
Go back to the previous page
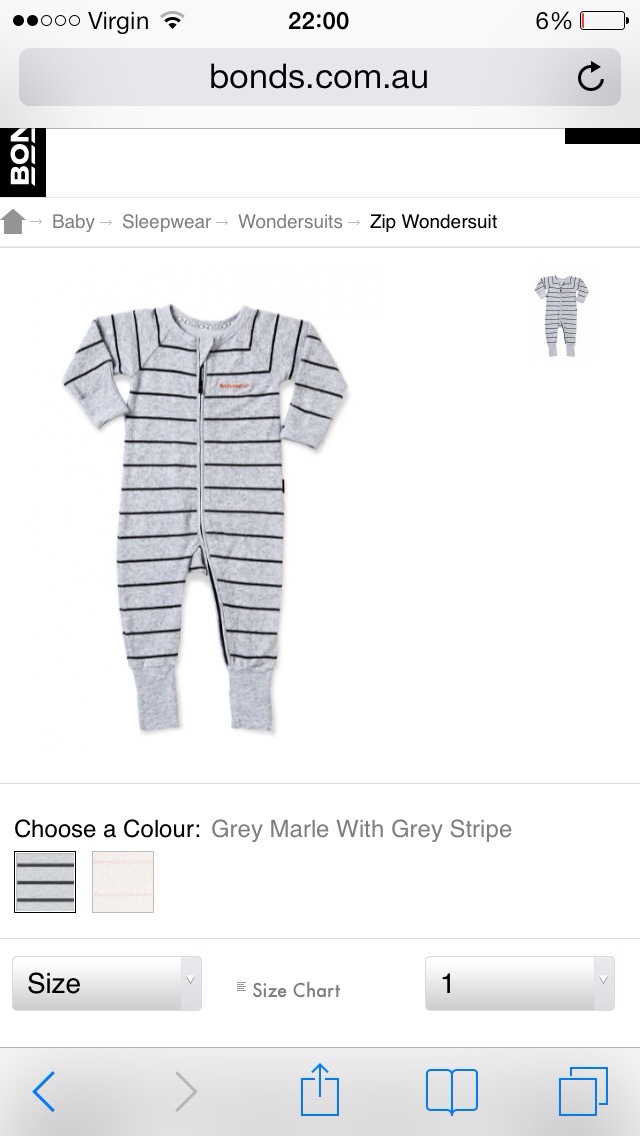[x=44, y=1091]
